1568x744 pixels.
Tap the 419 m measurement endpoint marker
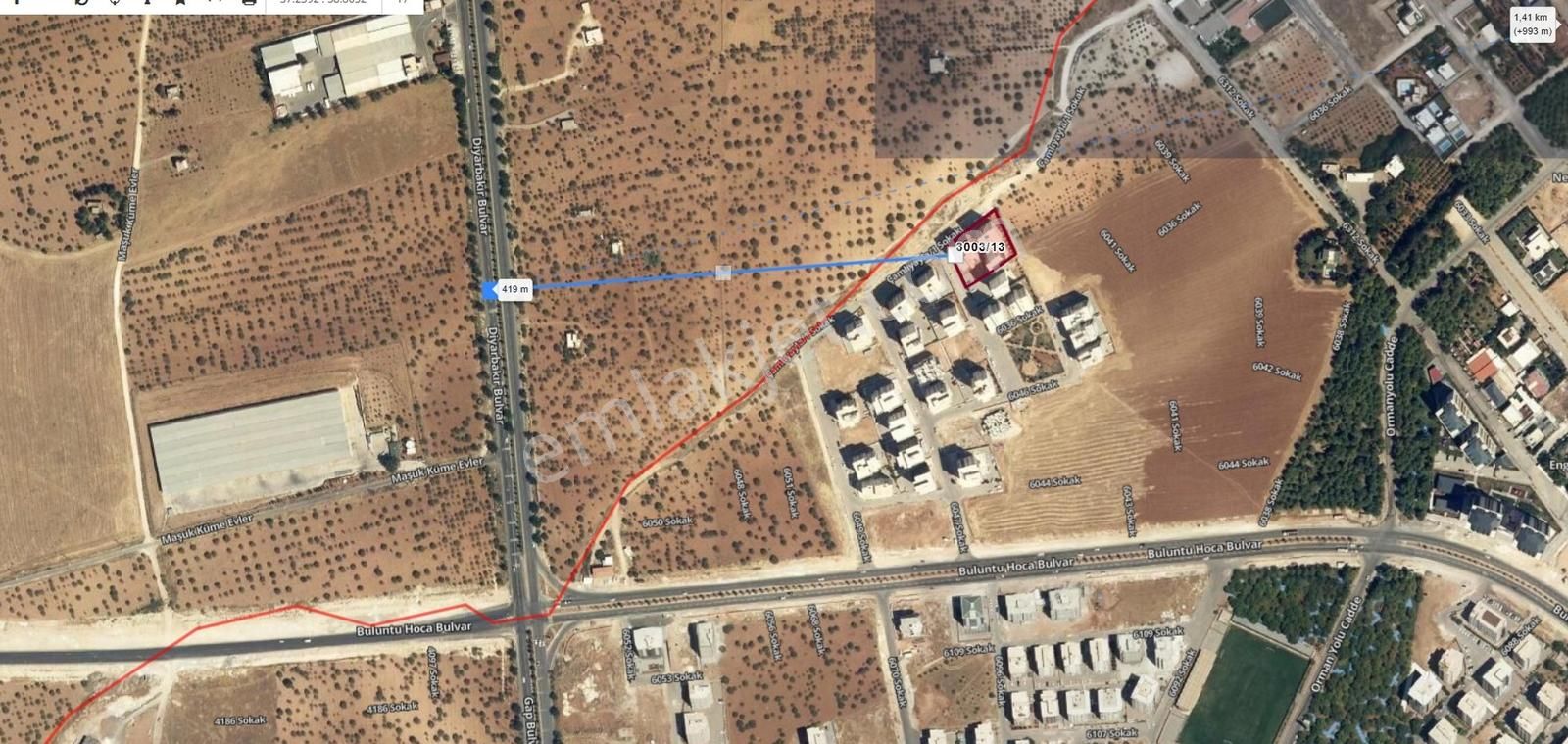pyautogui.click(x=488, y=289)
